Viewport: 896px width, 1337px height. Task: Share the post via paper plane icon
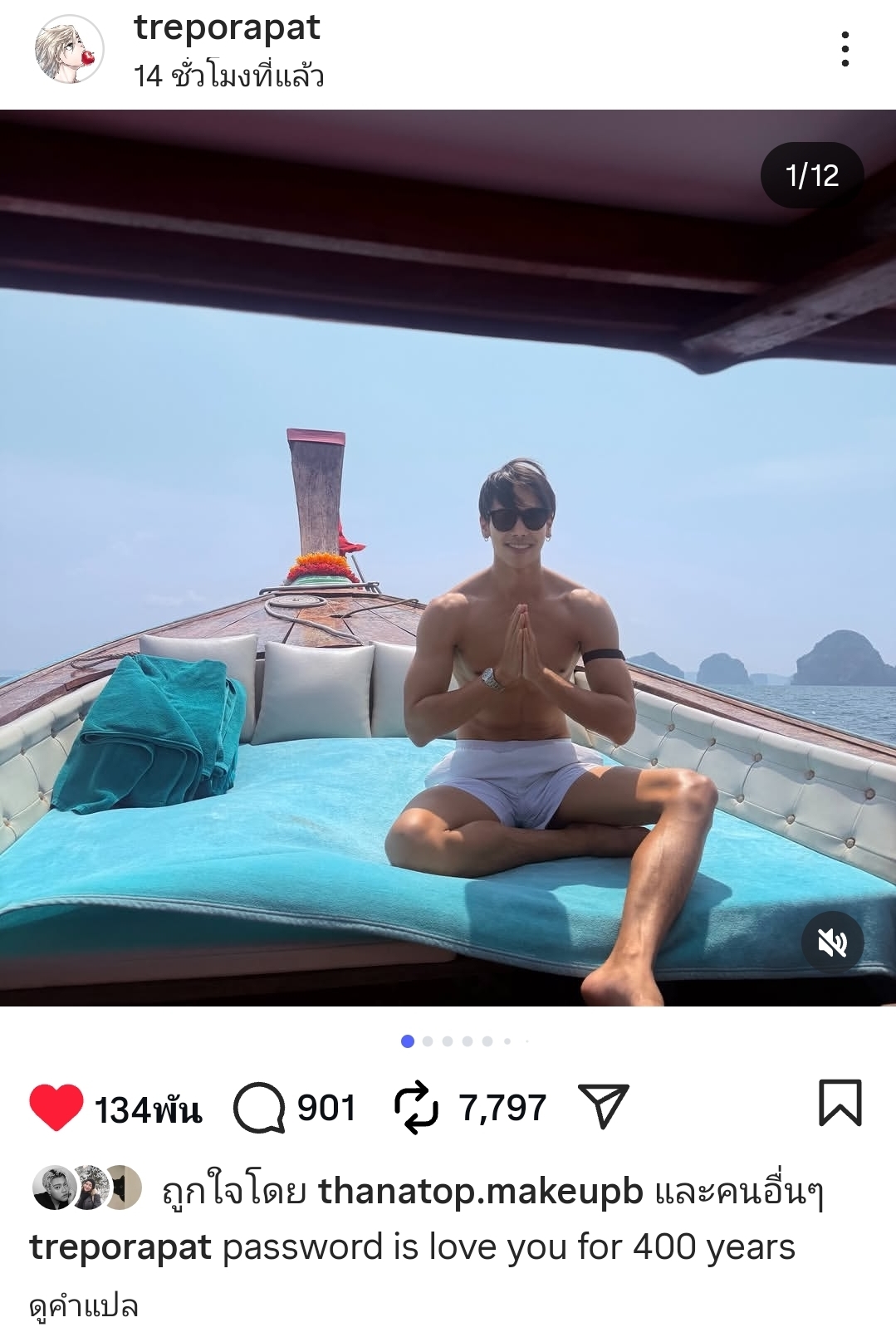pyautogui.click(x=604, y=1106)
